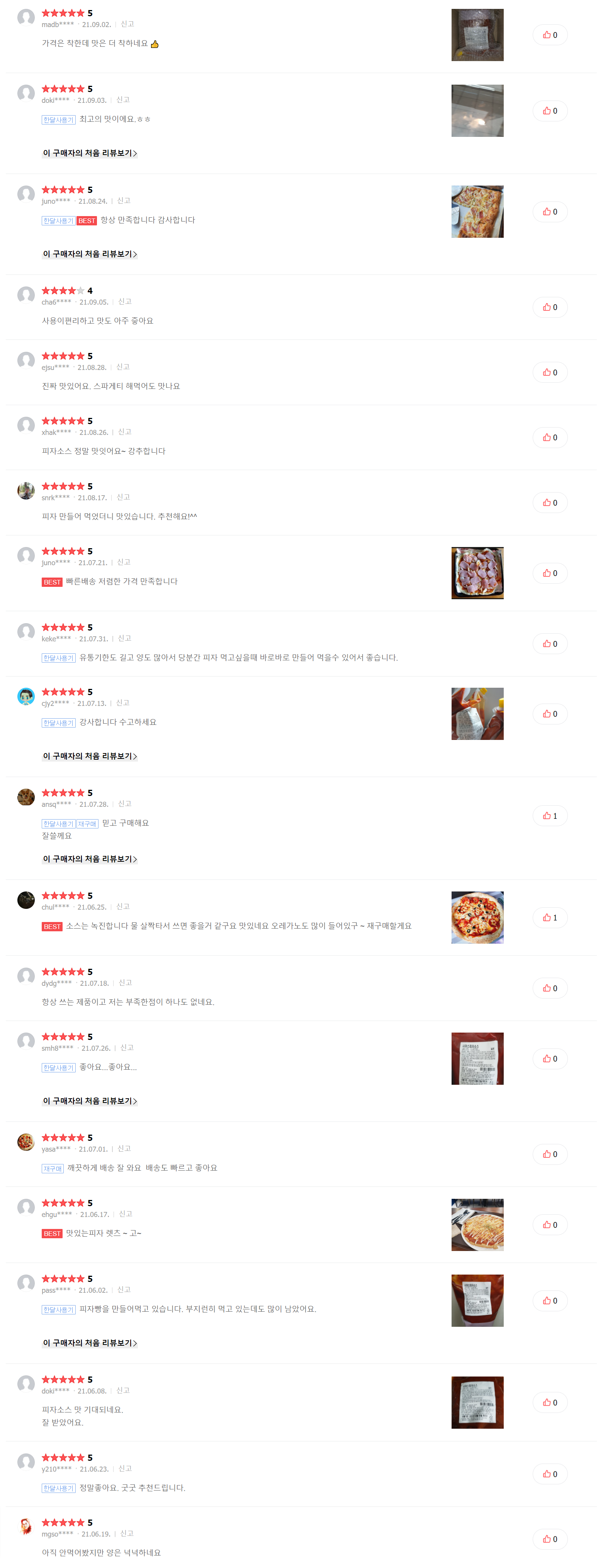Like the review by snrk****
Screen dimensions: 603x1568
(x=549, y=503)
